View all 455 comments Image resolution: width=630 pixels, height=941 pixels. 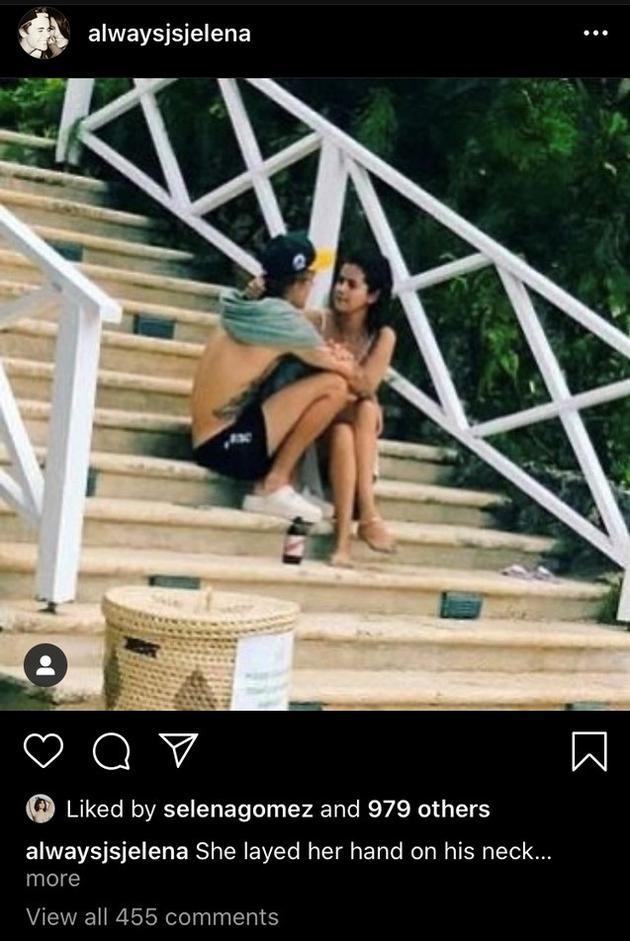[x=152, y=916]
